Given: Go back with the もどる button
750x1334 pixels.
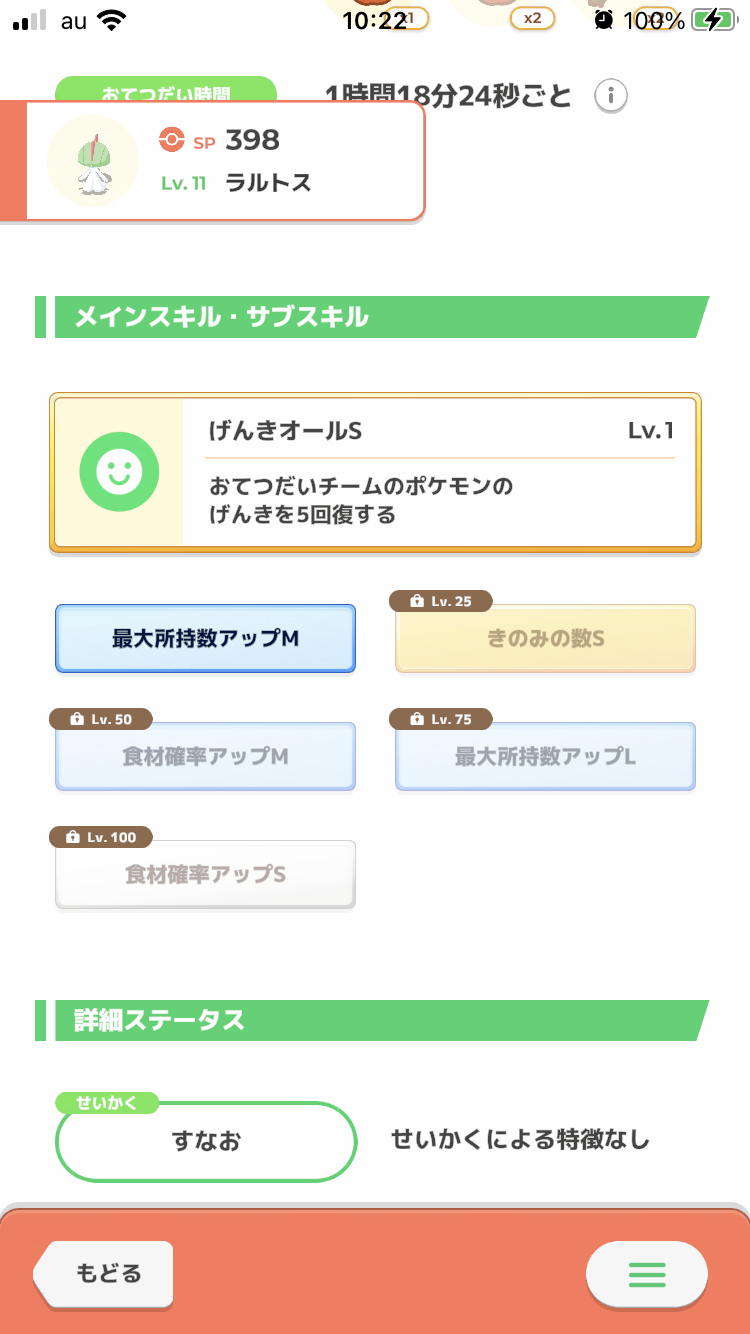Looking at the screenshot, I should point(103,1274).
